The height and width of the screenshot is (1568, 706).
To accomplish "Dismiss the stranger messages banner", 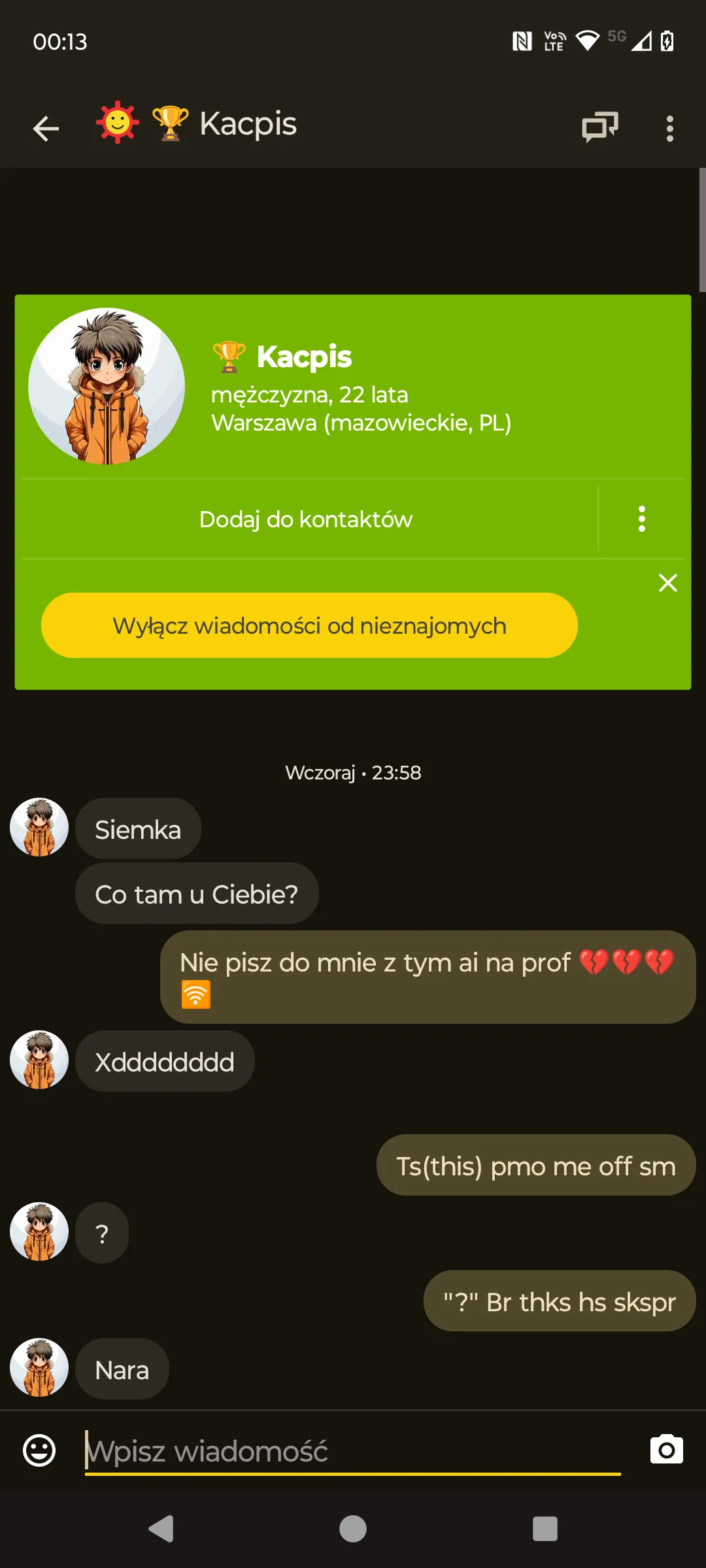I will (x=667, y=582).
